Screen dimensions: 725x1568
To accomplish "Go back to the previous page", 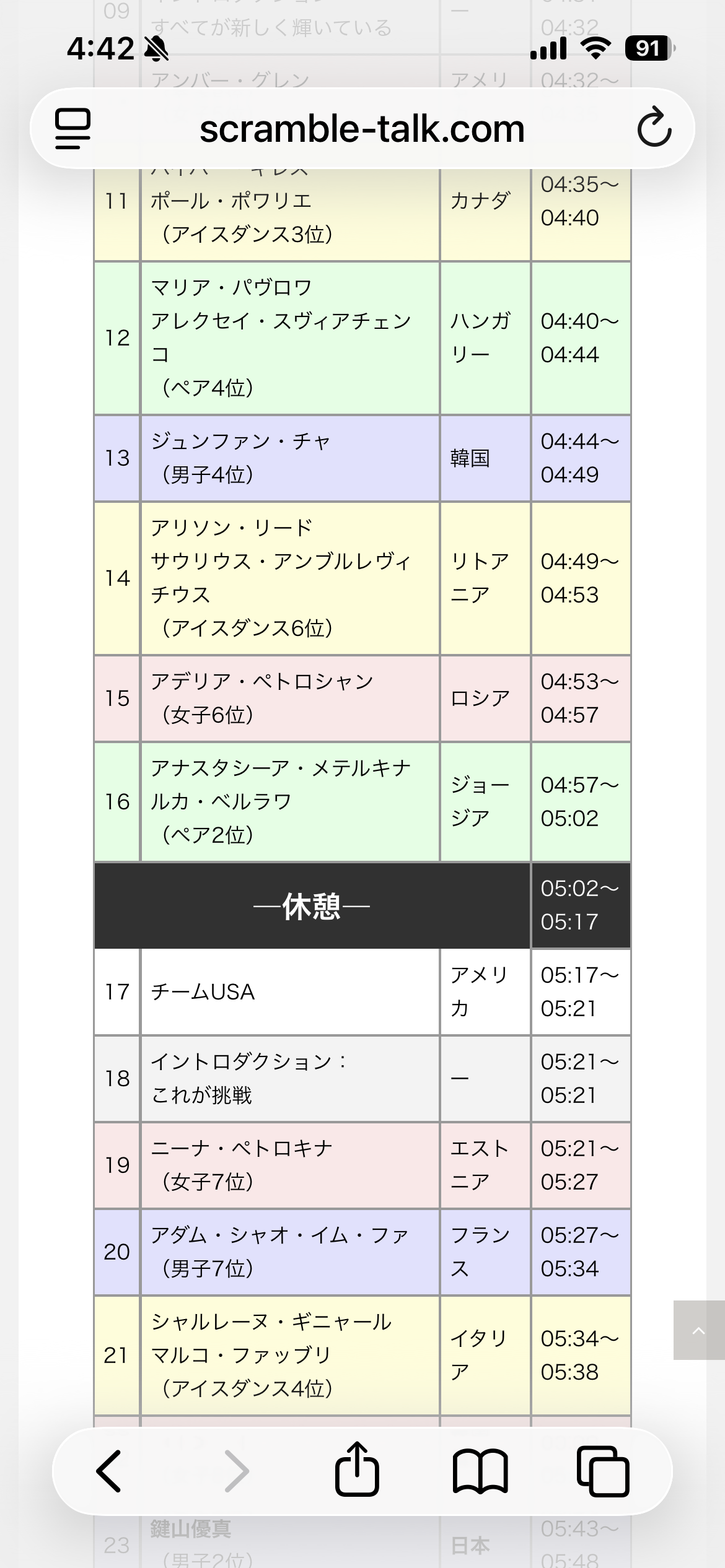I will pos(109,1471).
